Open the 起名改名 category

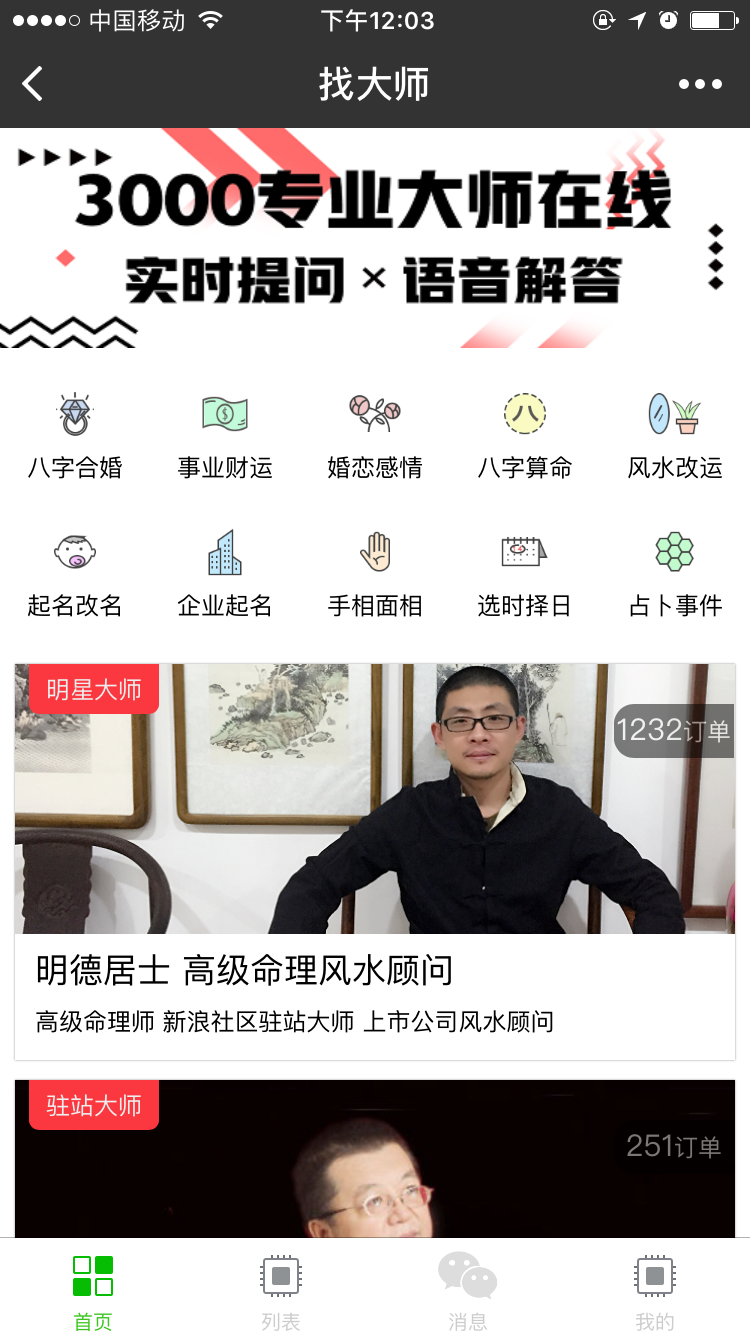coord(75,574)
